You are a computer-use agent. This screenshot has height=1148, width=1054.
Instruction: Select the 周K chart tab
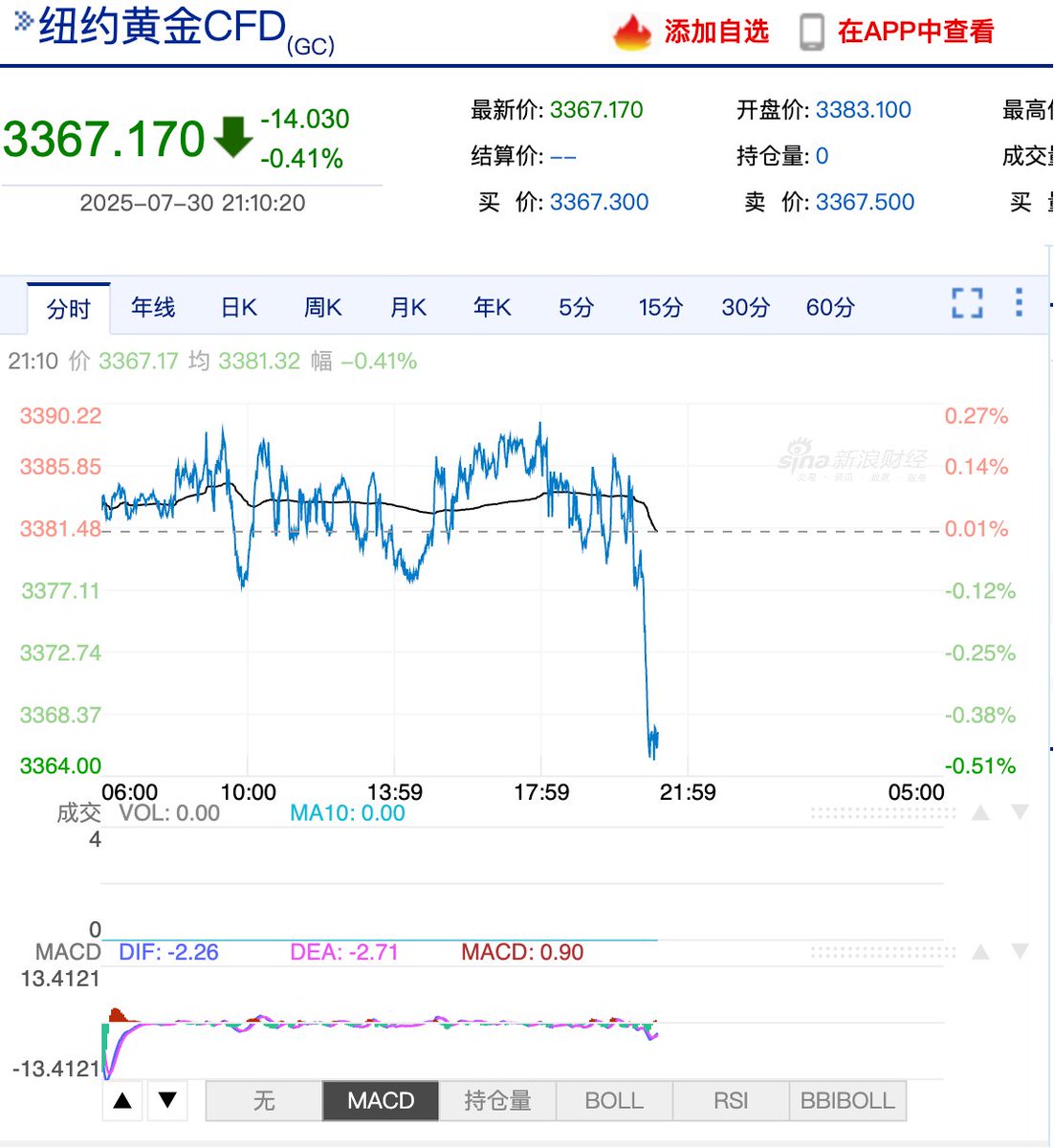coord(322,307)
